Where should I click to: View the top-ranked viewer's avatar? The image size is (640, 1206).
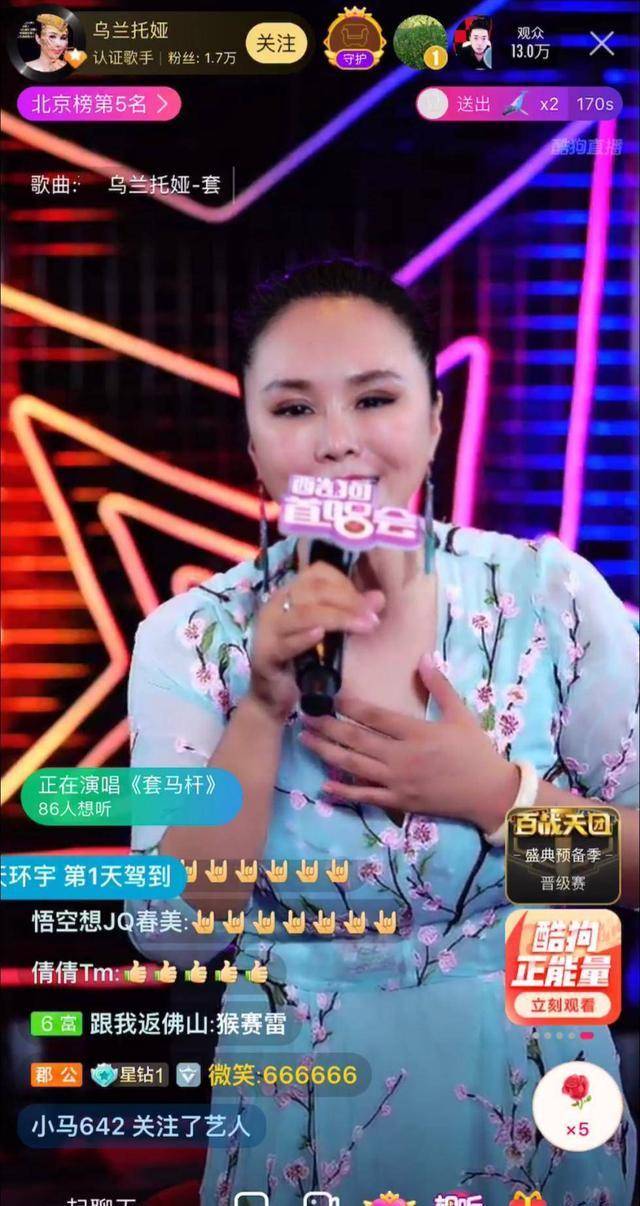(420, 42)
